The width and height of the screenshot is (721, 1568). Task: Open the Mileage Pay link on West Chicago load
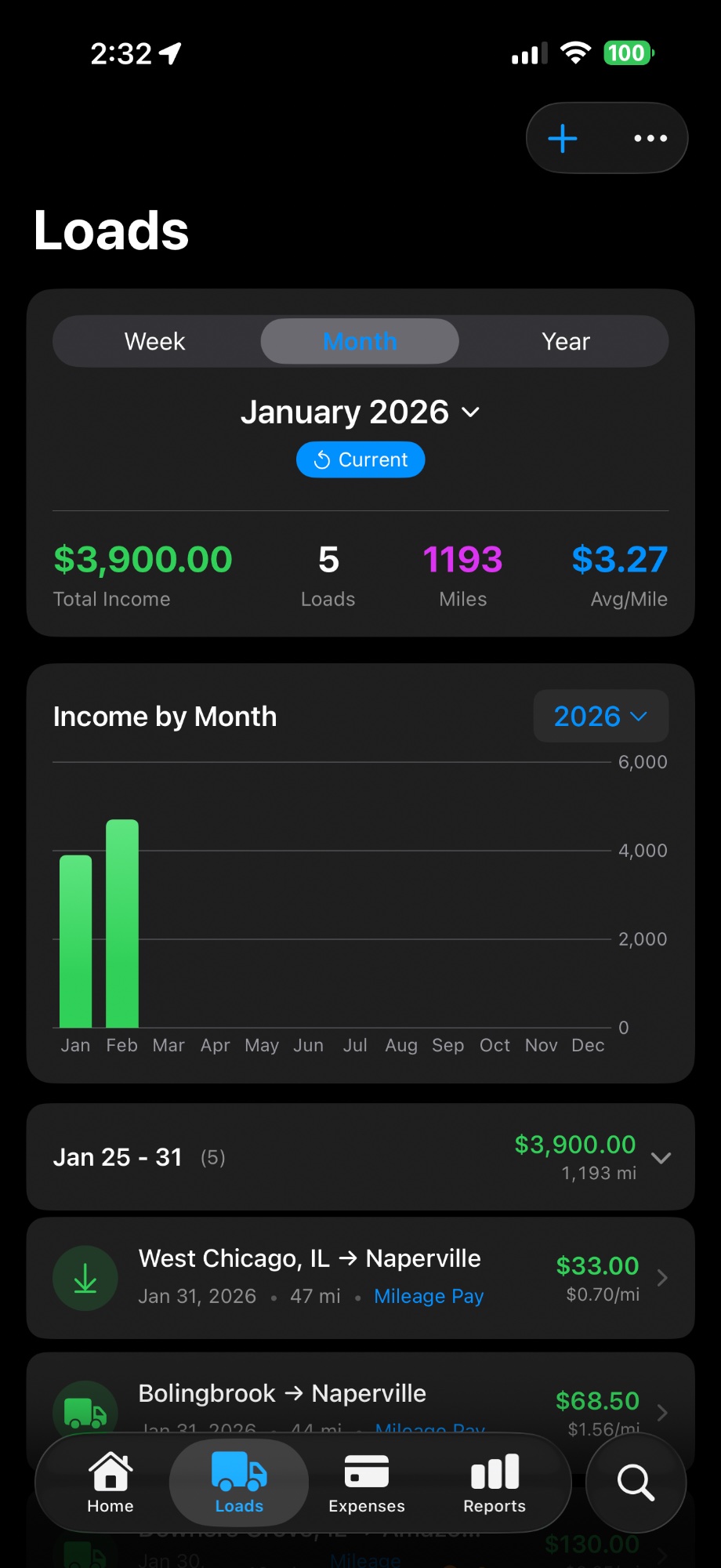tap(428, 1296)
